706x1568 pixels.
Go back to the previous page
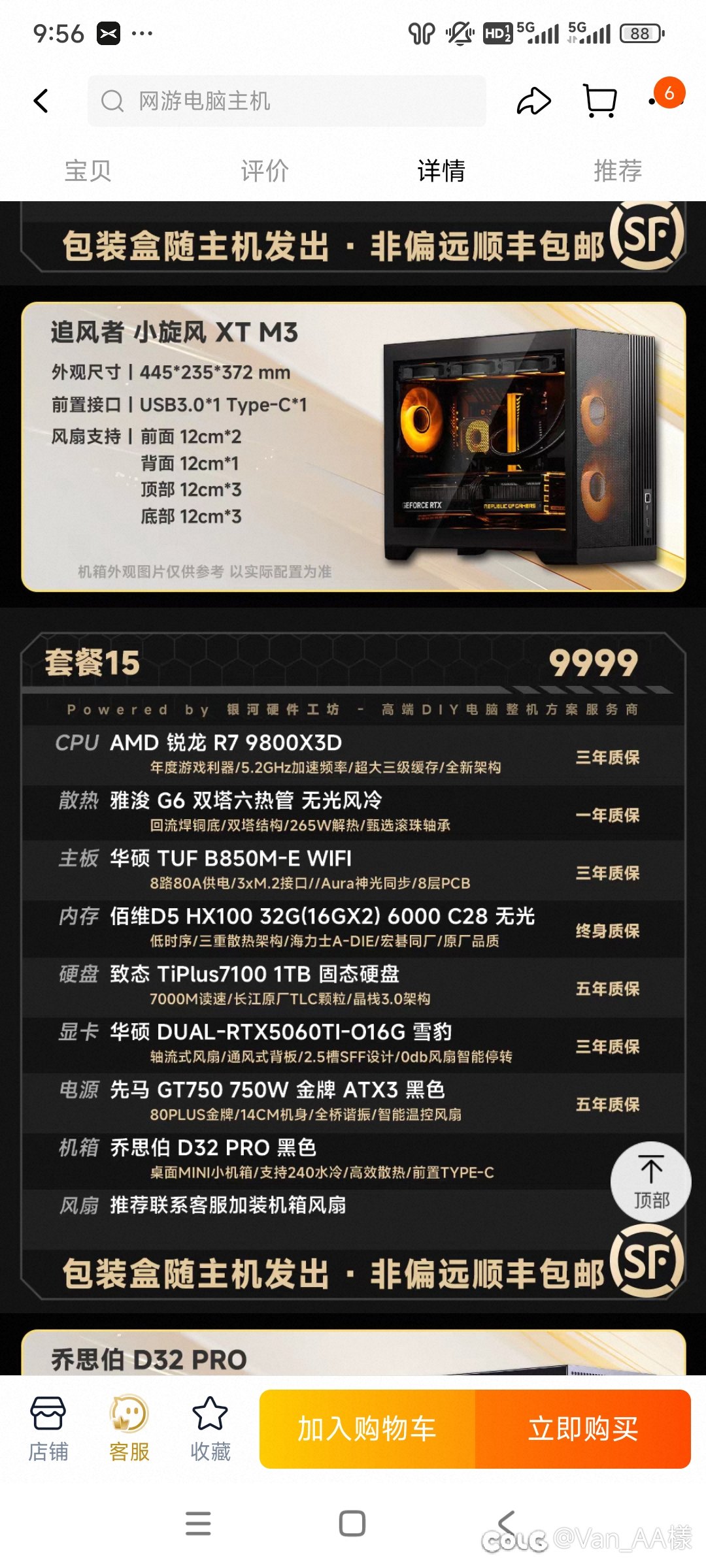pyautogui.click(x=41, y=101)
